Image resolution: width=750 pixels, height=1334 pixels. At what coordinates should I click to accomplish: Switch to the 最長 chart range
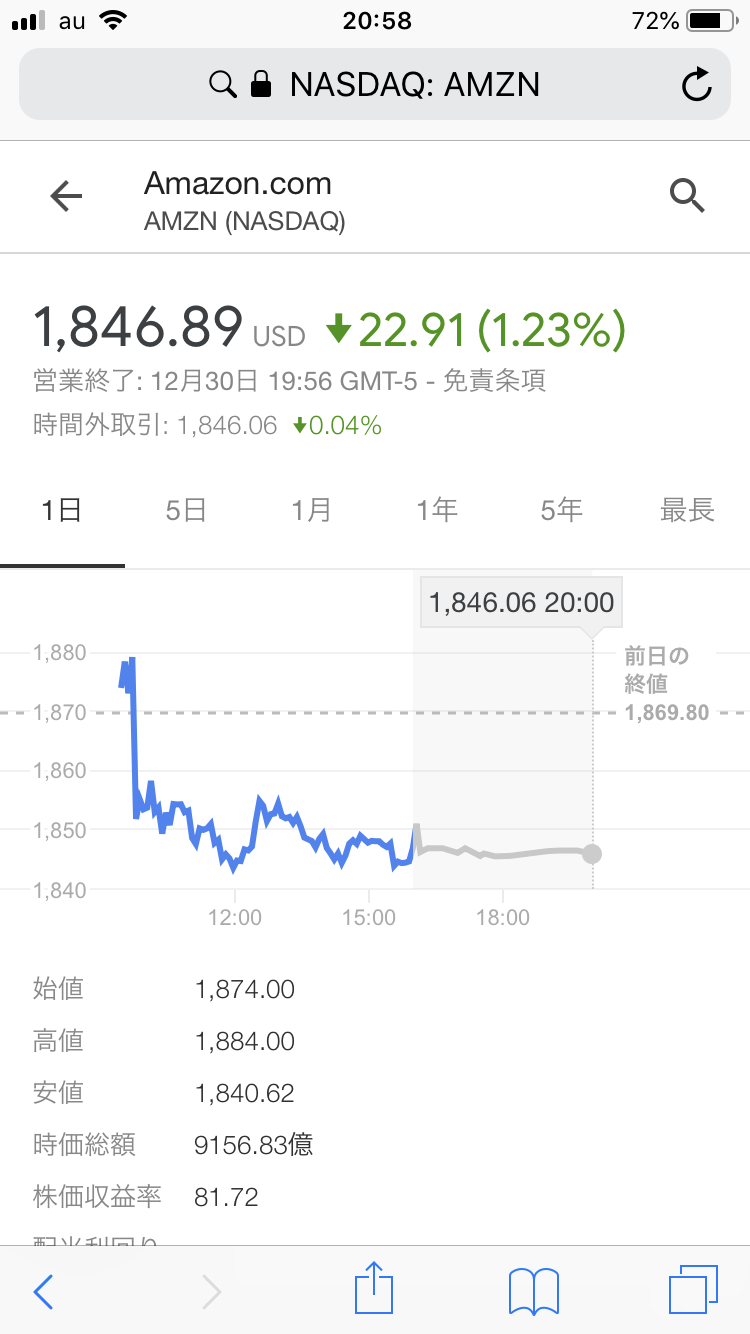pos(687,511)
